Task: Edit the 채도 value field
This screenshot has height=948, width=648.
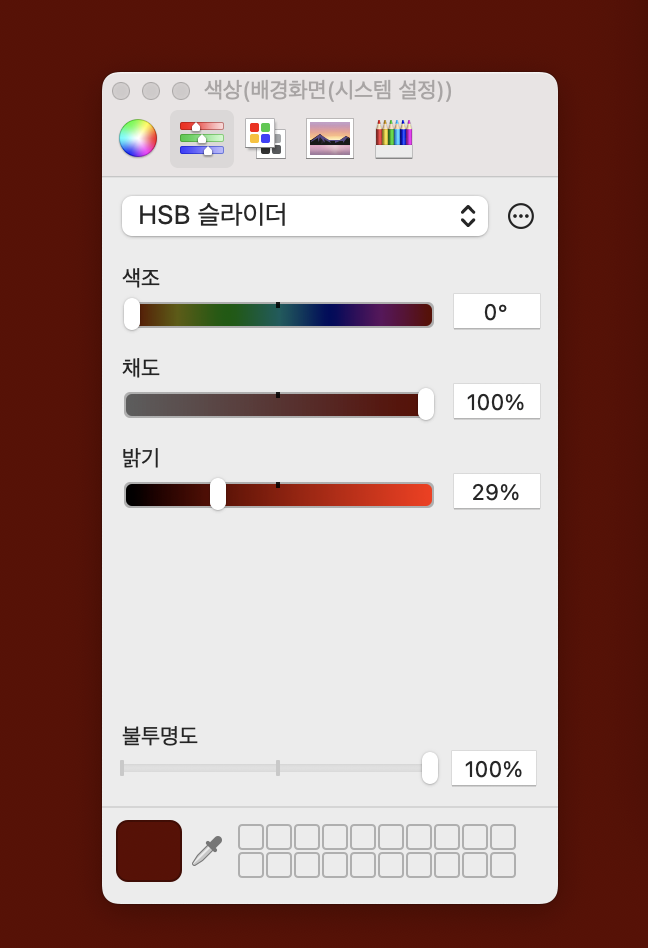Action: click(496, 402)
